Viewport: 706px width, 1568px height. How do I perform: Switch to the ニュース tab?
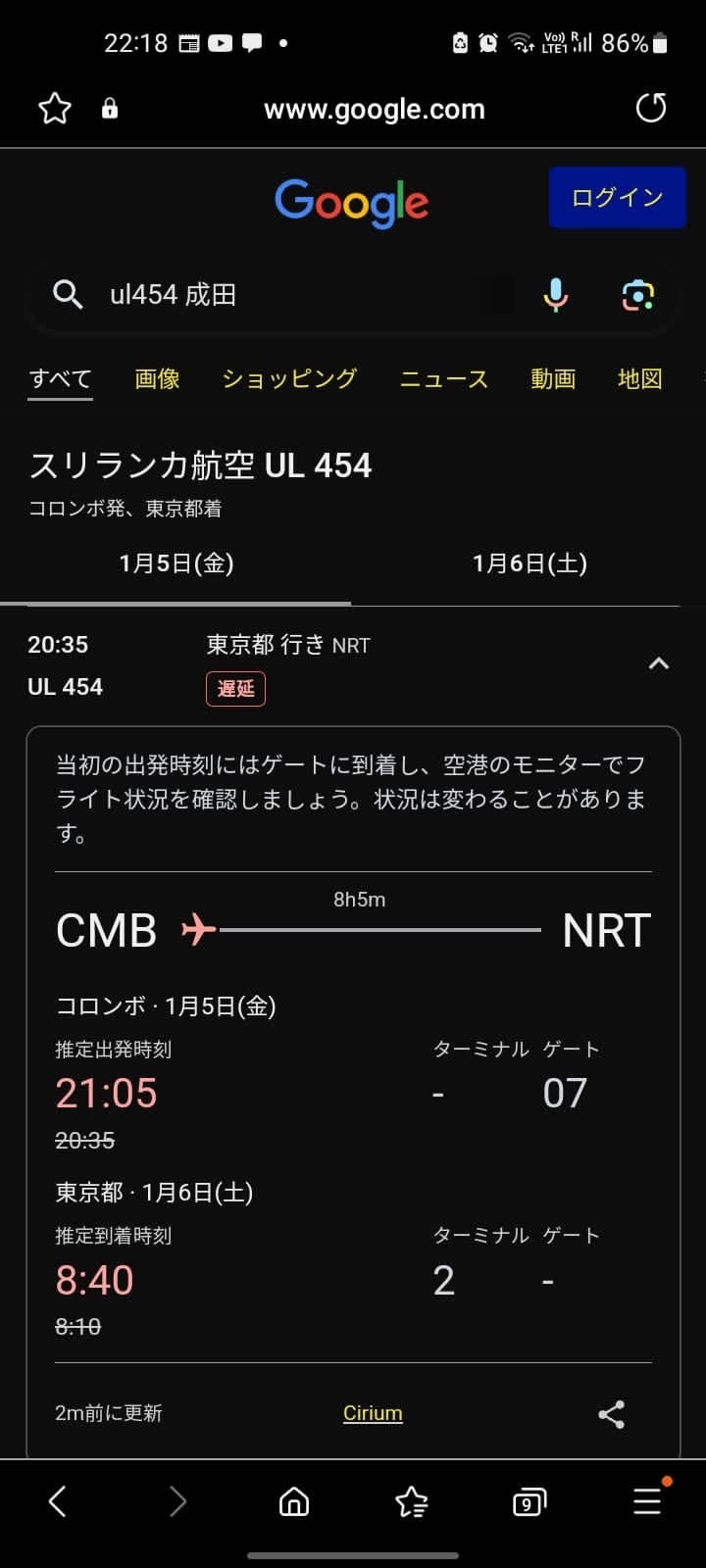click(x=443, y=379)
